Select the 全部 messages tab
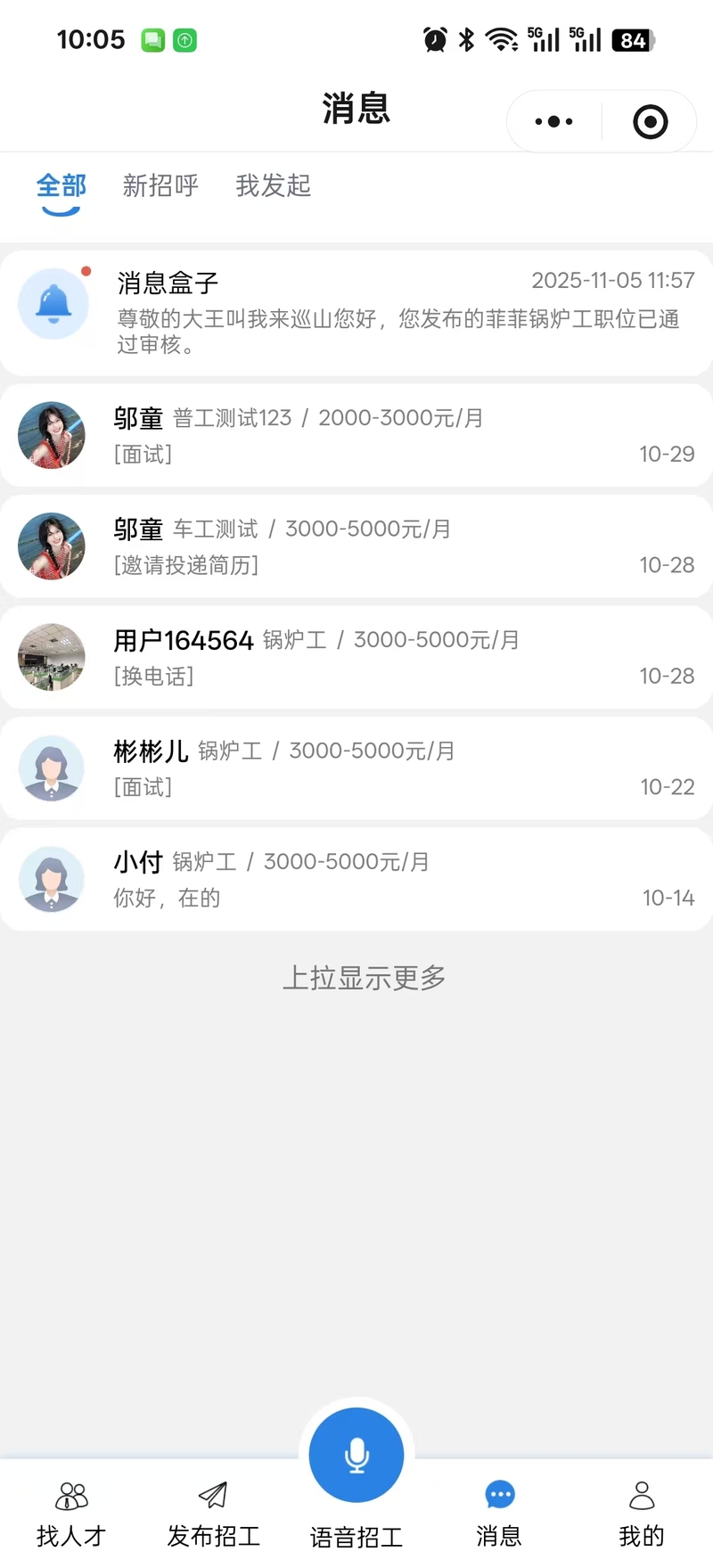Screen dimensions: 713x1568 [x=61, y=185]
